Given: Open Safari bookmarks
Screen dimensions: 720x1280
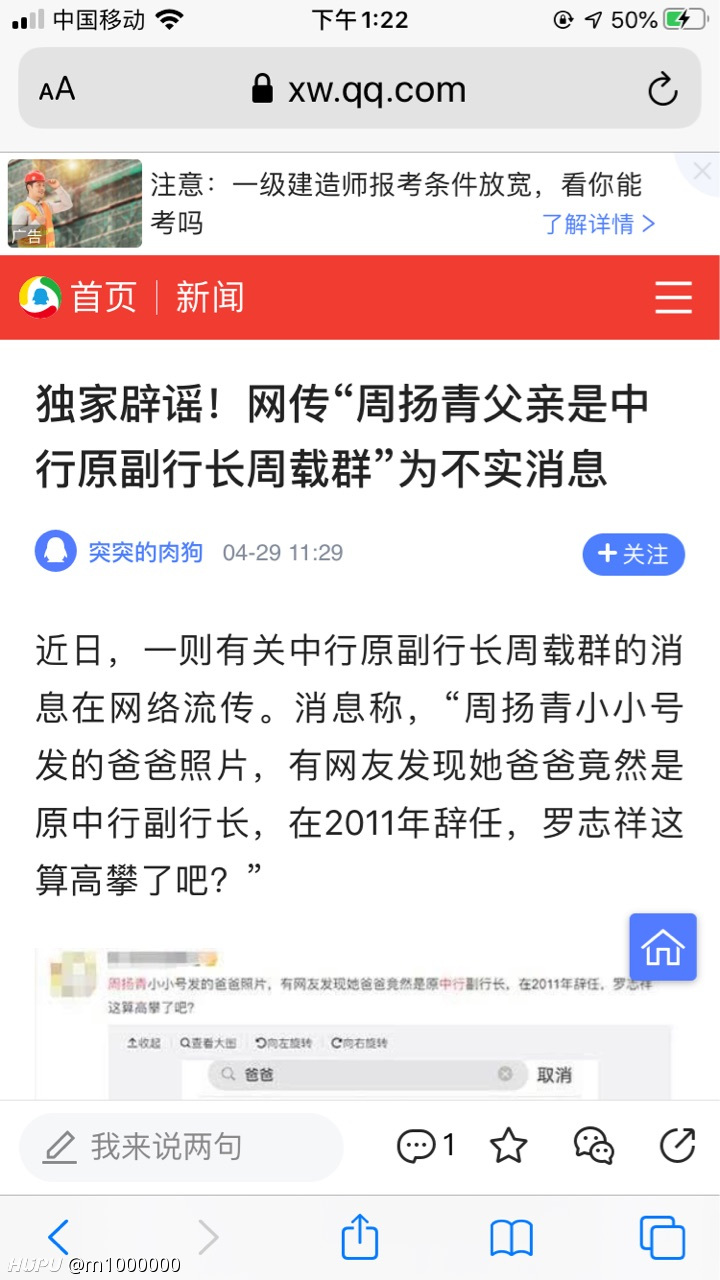Looking at the screenshot, I should pyautogui.click(x=511, y=1239).
